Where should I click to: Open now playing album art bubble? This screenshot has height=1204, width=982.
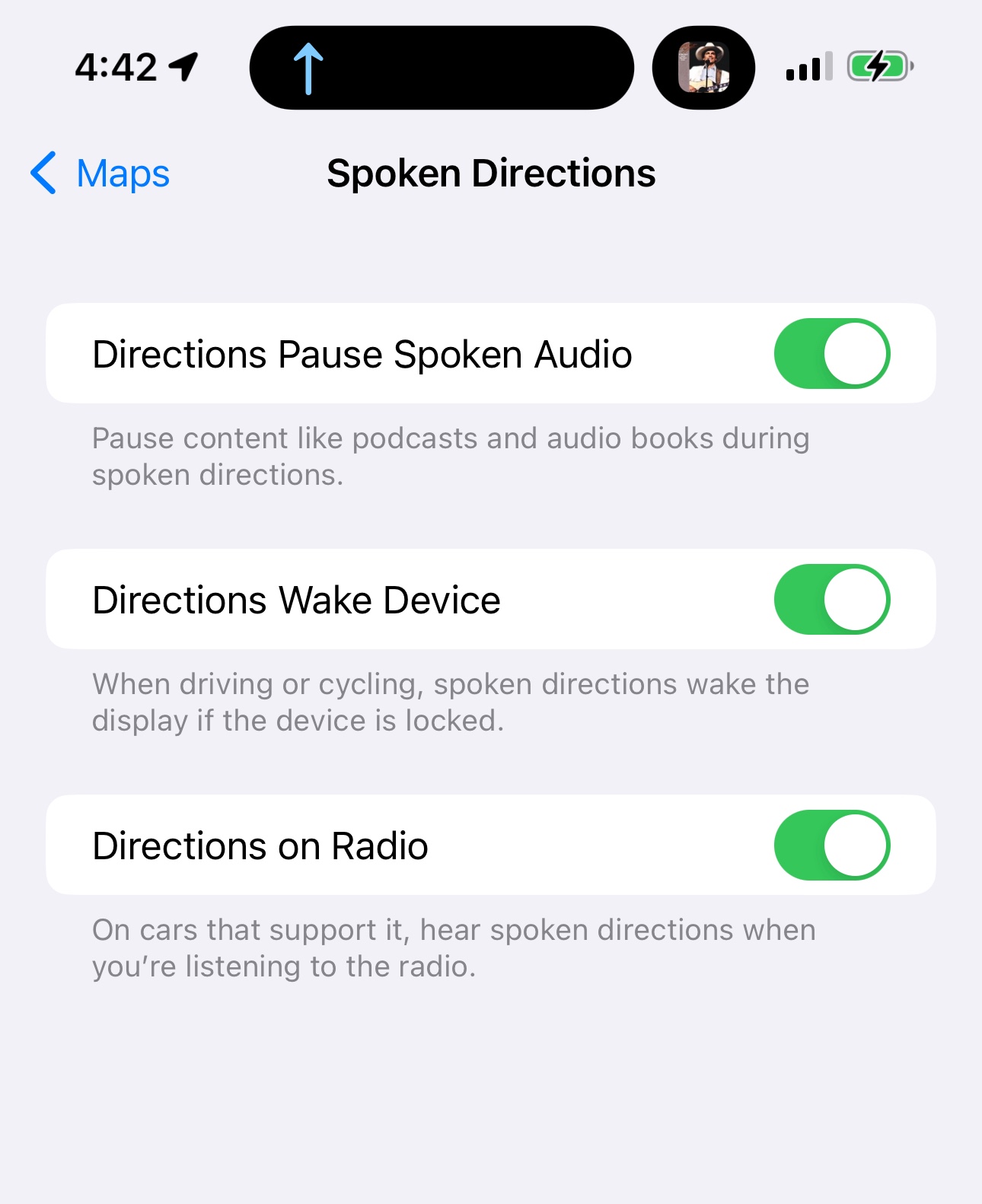point(703,68)
